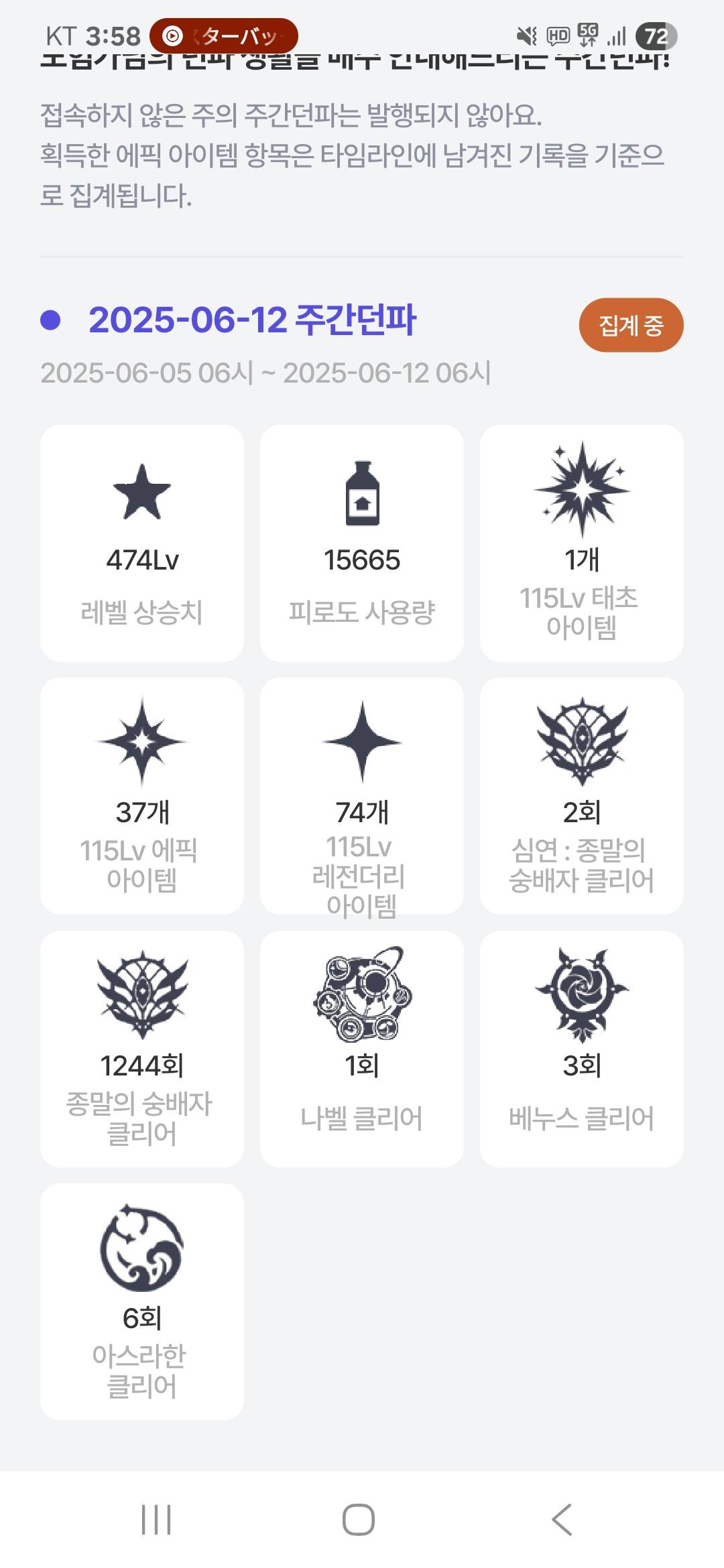This screenshot has width=724, height=1568.
Task: Open the red screen-recording chip in status bar
Action: point(223,36)
